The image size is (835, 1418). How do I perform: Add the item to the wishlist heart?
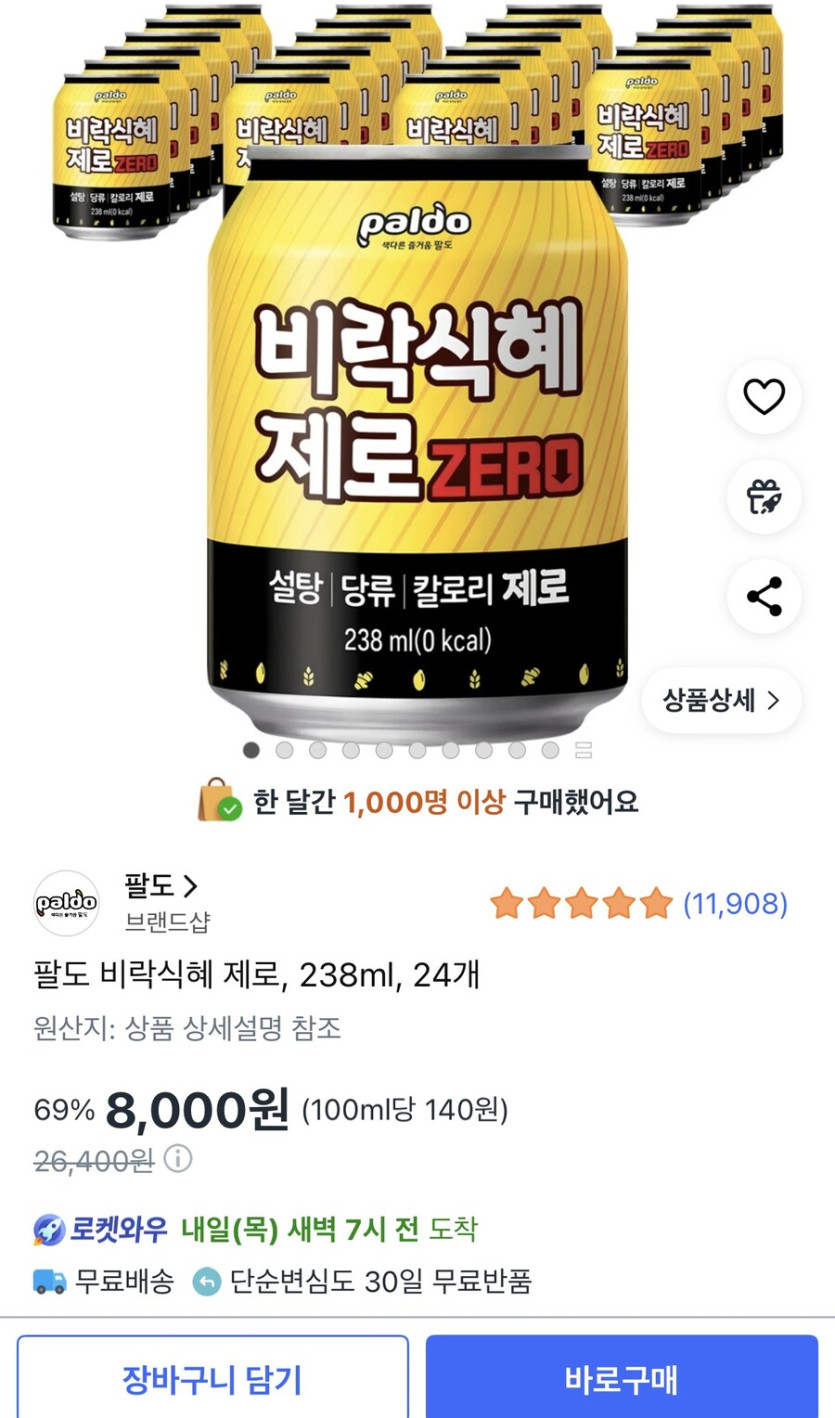coord(764,396)
